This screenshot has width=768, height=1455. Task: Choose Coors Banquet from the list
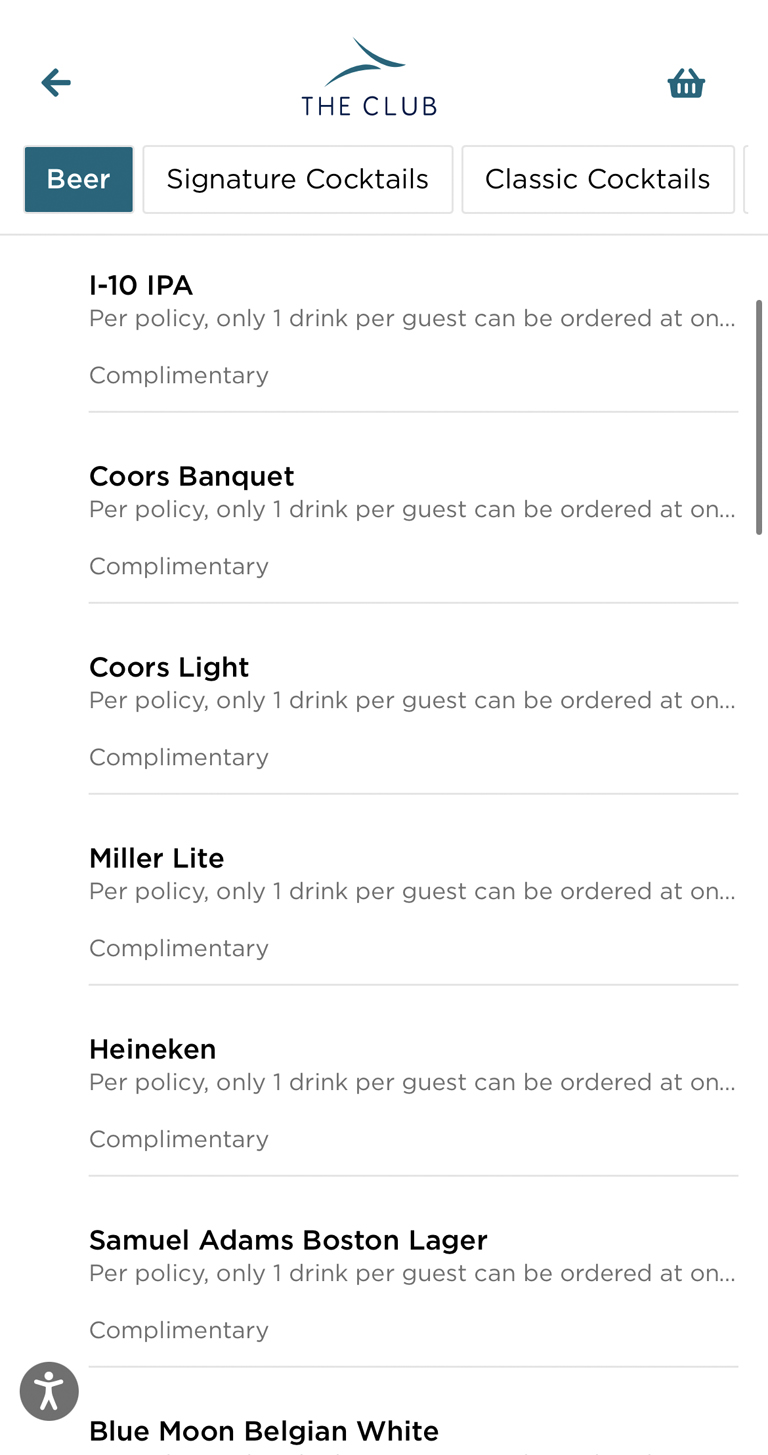click(192, 477)
